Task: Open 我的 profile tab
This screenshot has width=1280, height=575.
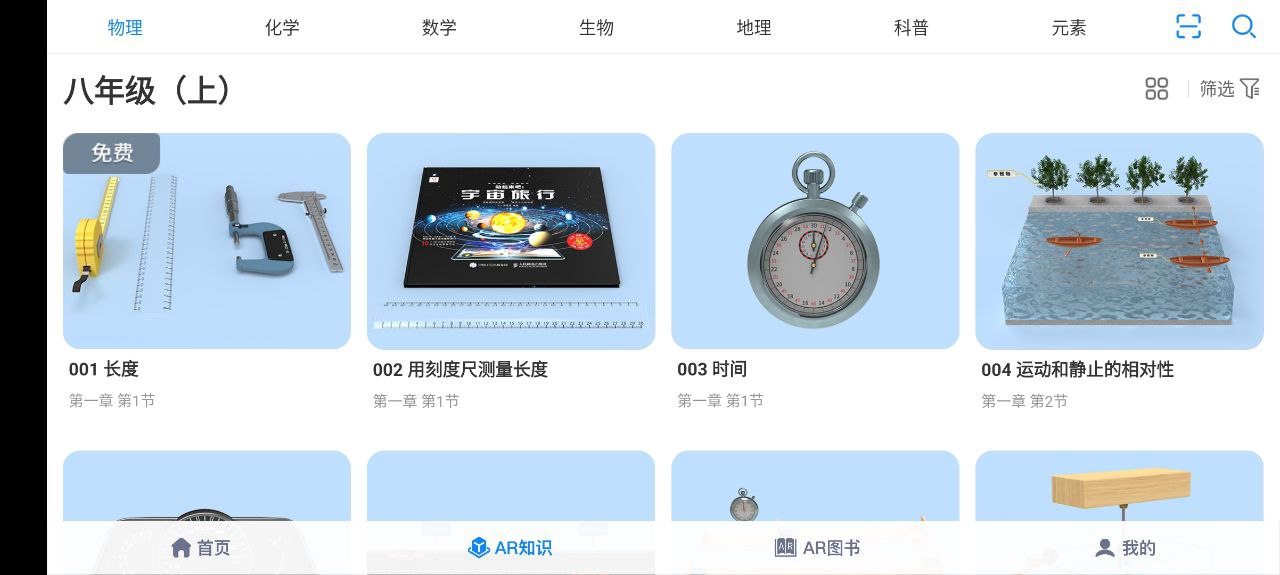Action: click(x=1125, y=548)
